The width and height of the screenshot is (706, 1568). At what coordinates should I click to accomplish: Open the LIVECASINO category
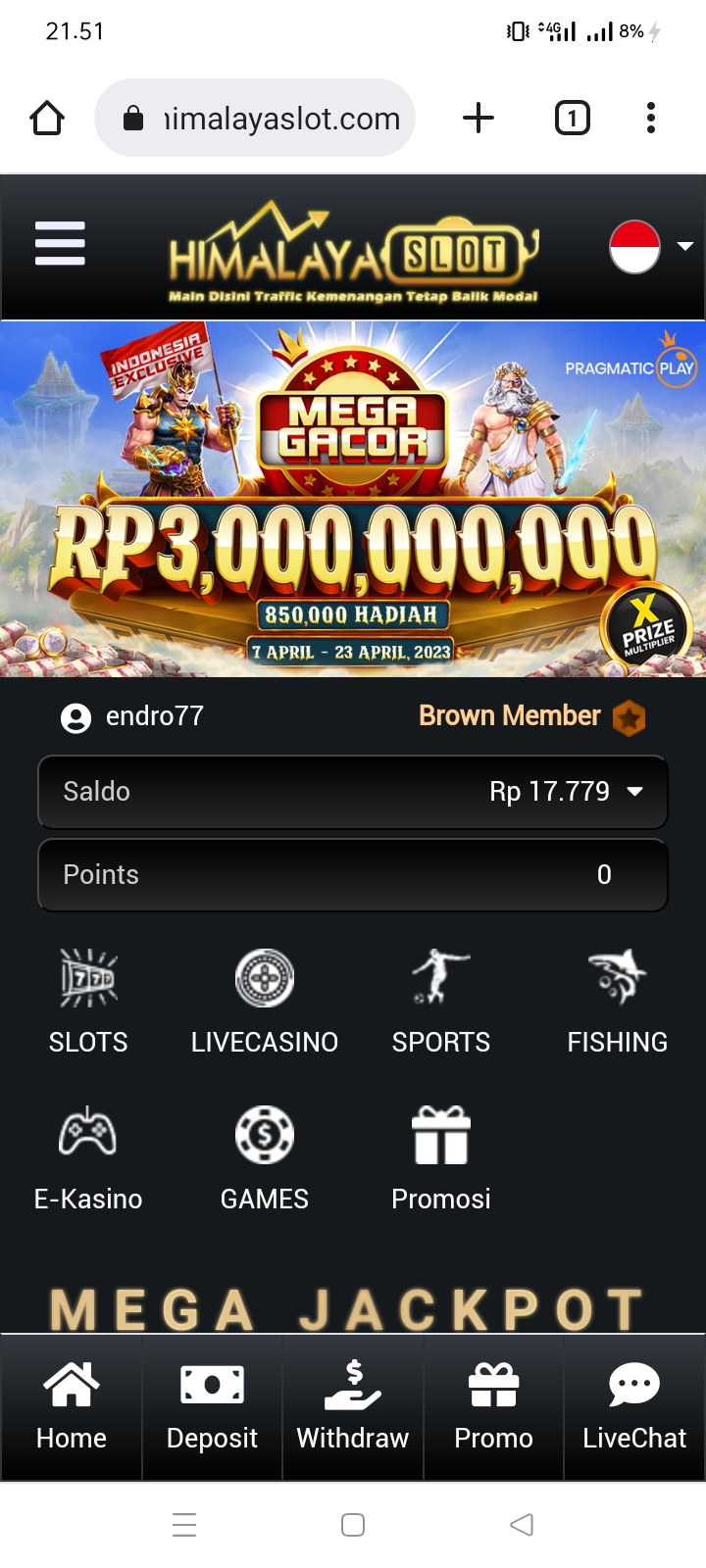pyautogui.click(x=265, y=1002)
